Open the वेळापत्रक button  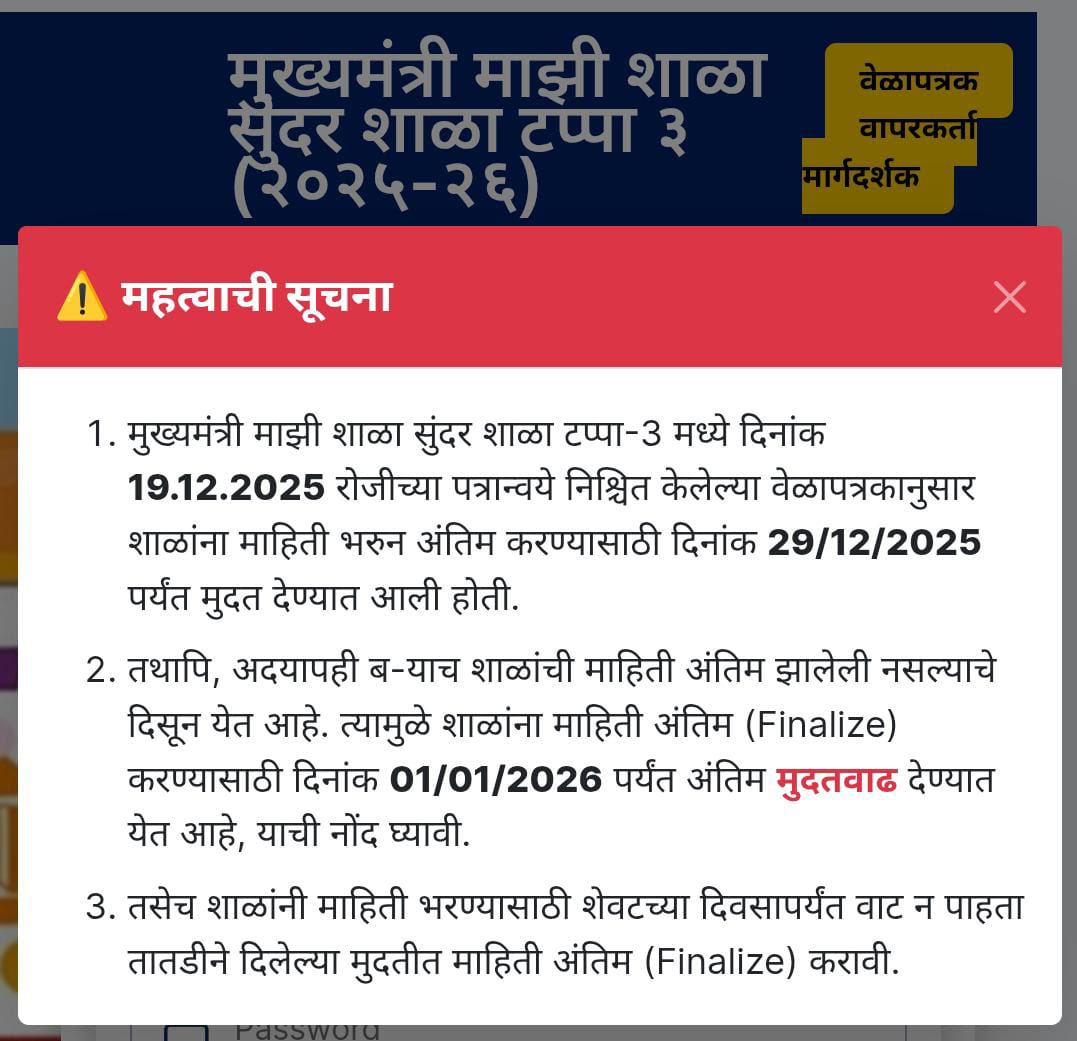pyautogui.click(x=918, y=79)
